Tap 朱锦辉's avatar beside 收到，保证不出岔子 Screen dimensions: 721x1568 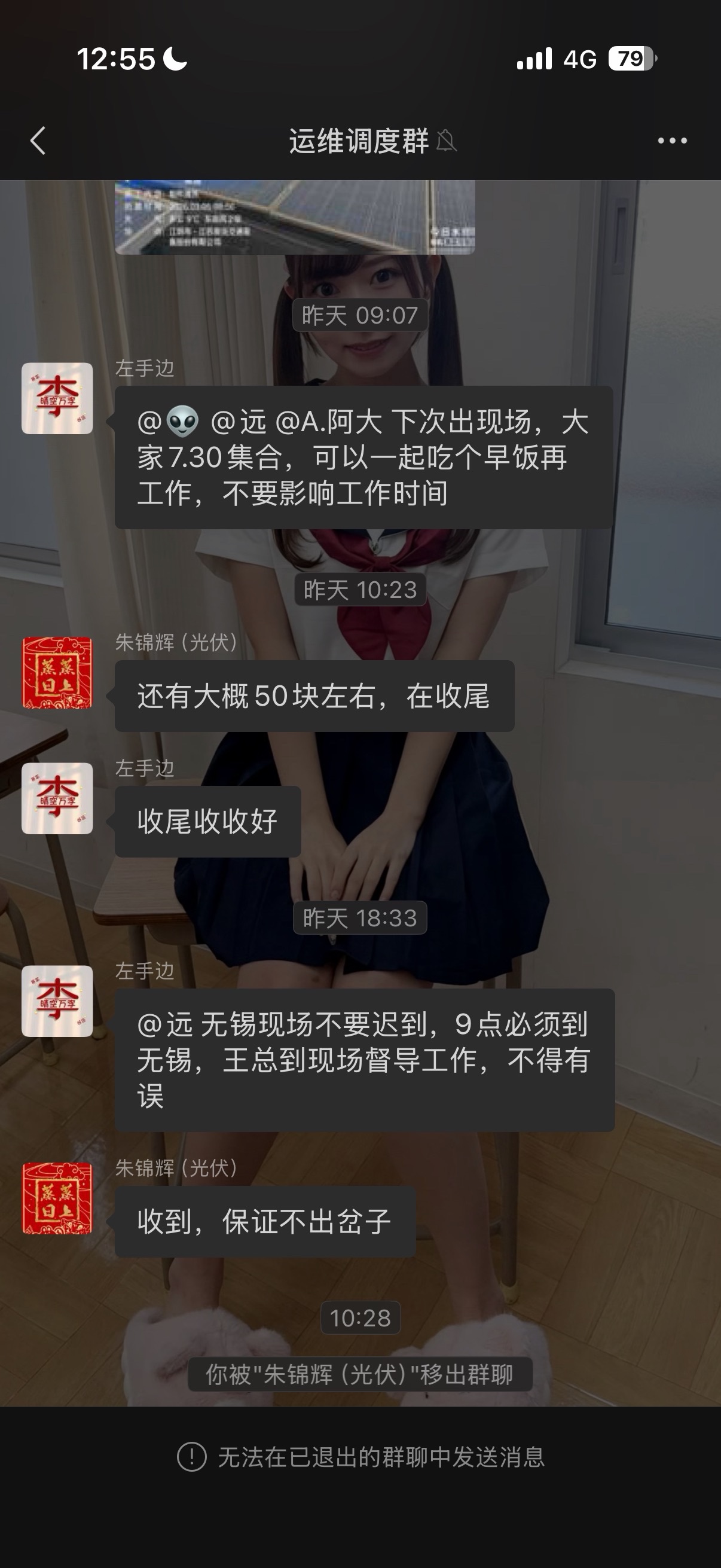point(57,1198)
